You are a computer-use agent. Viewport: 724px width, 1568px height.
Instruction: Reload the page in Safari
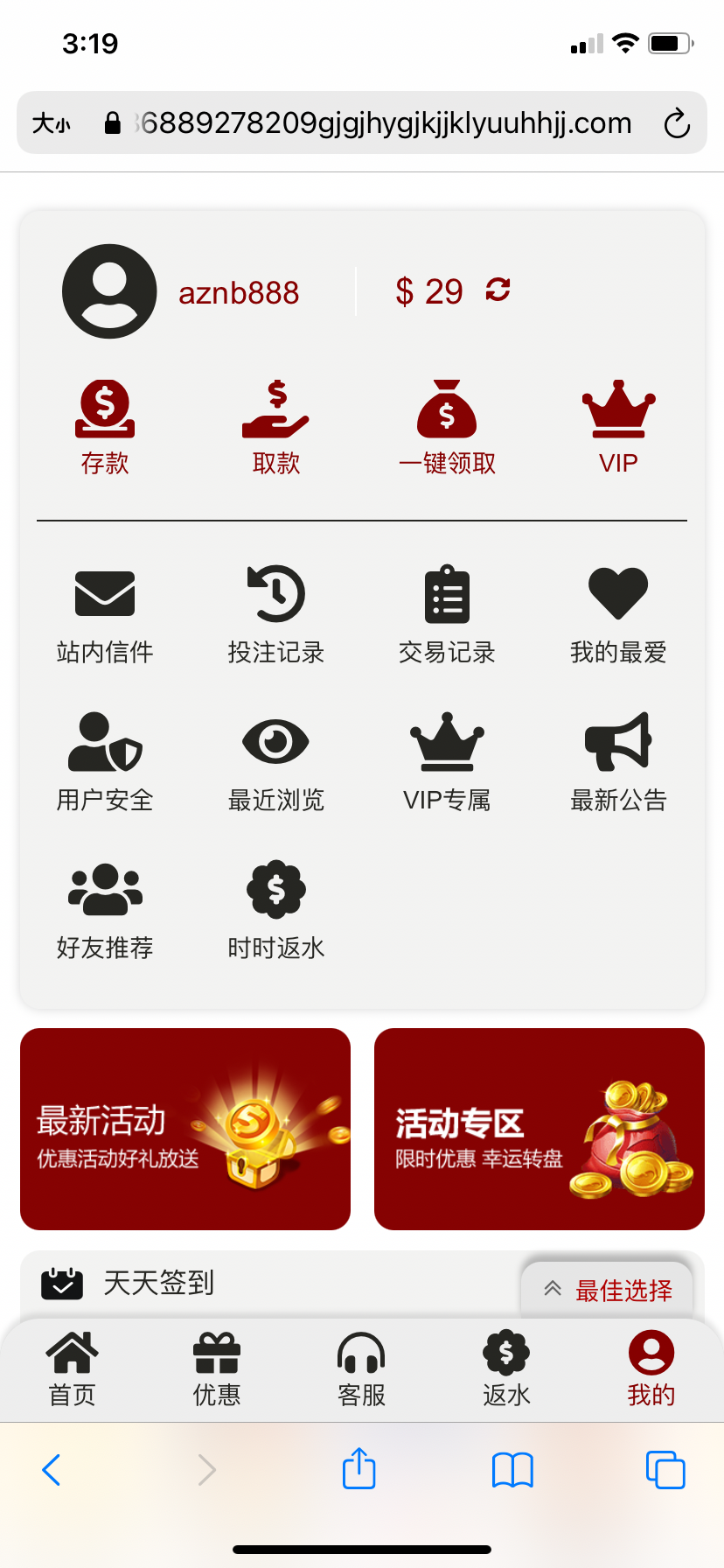[x=677, y=123]
